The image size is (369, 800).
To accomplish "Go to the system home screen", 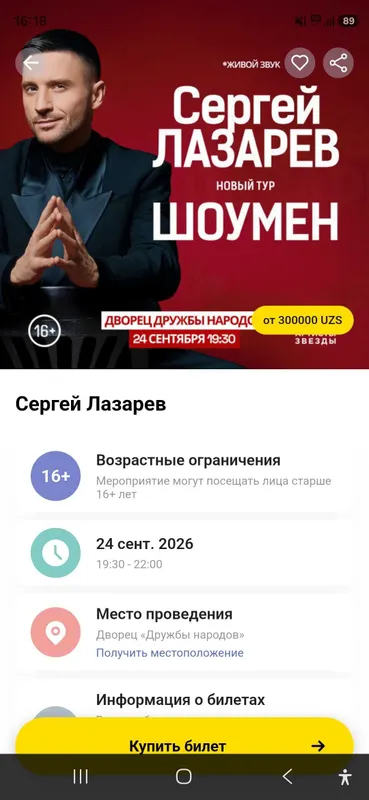I will pyautogui.click(x=184, y=777).
